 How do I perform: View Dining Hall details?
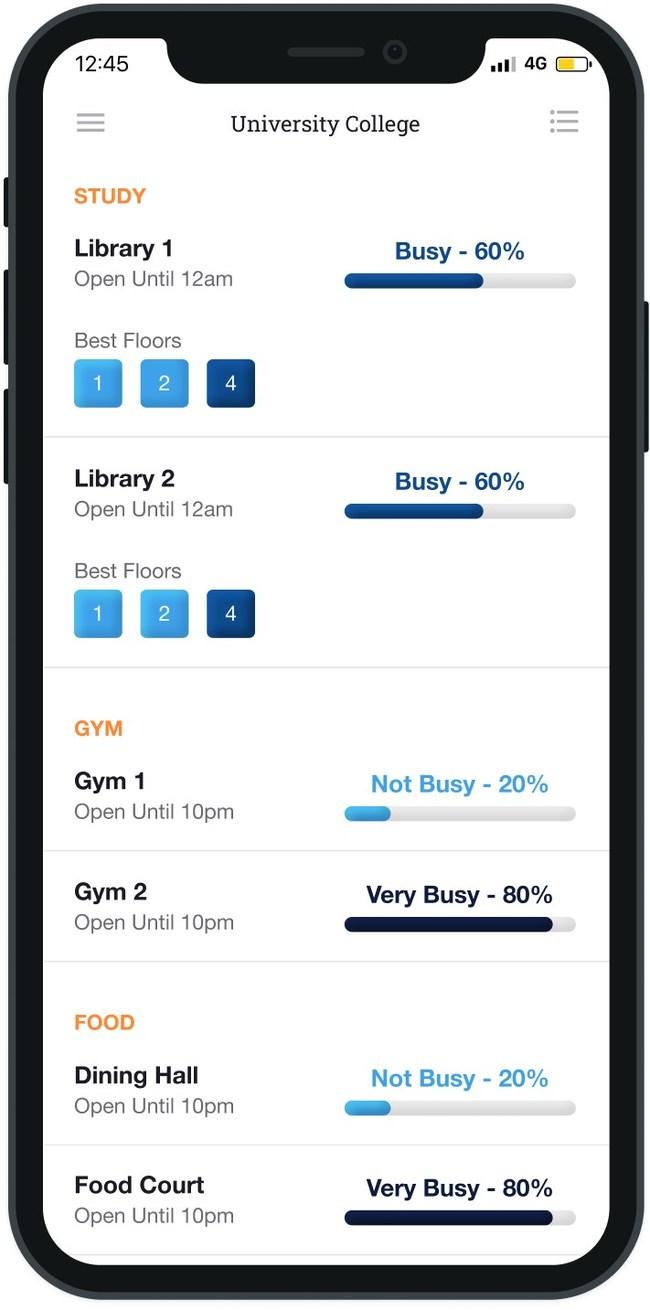(326, 1090)
